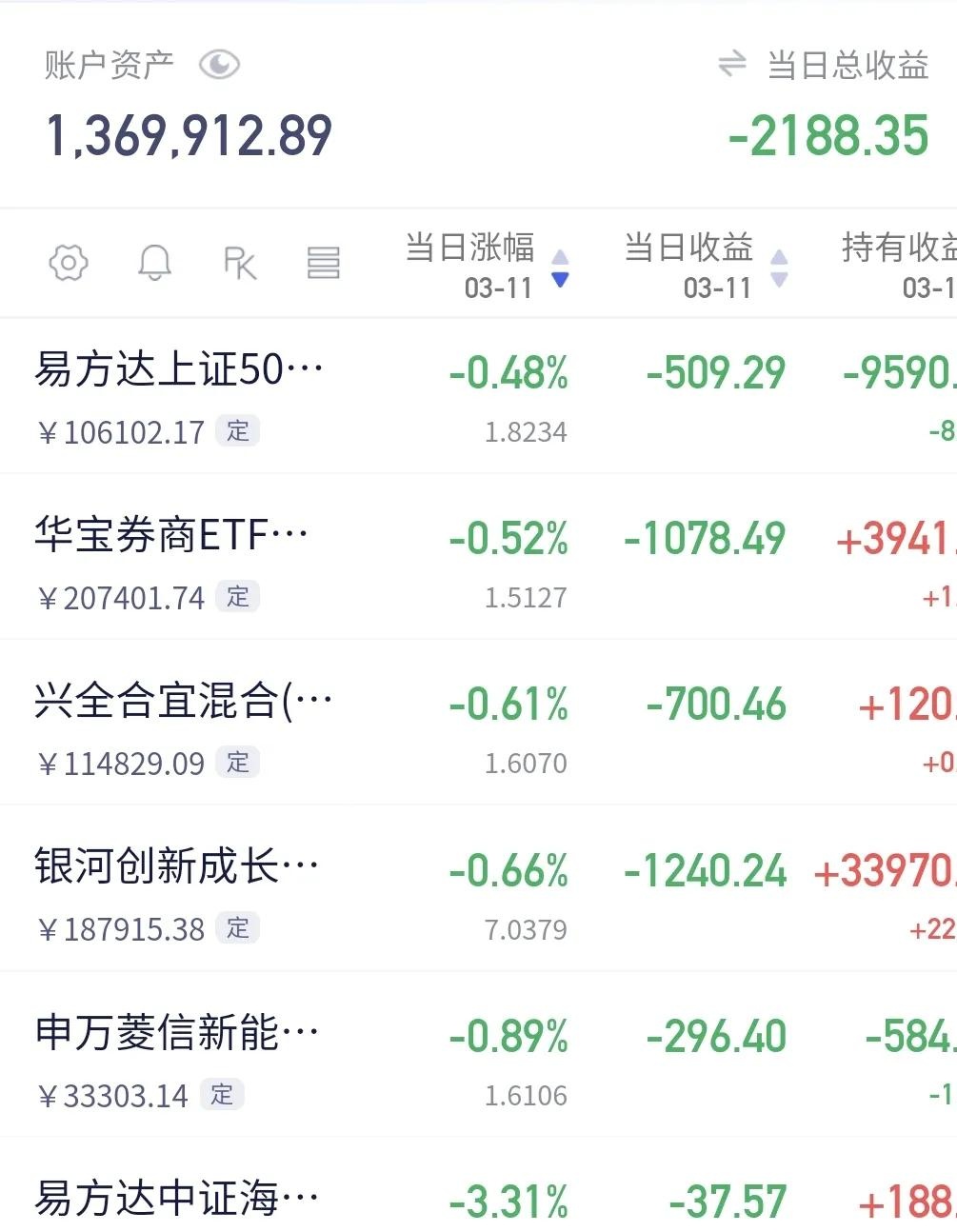Toggle the eye icon to hide account assets
957x1232 pixels.
pos(220,64)
